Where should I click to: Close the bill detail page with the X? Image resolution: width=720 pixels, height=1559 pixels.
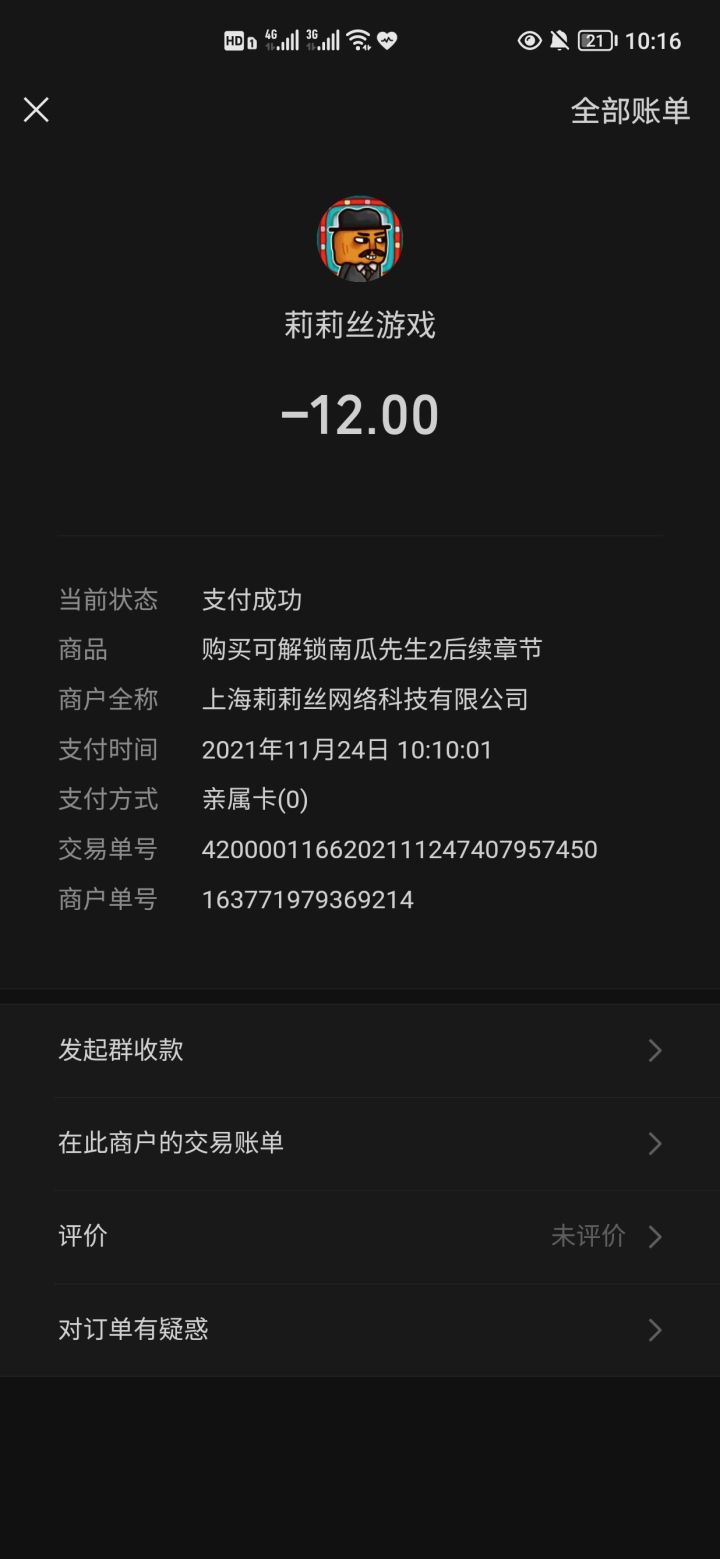[x=36, y=111]
